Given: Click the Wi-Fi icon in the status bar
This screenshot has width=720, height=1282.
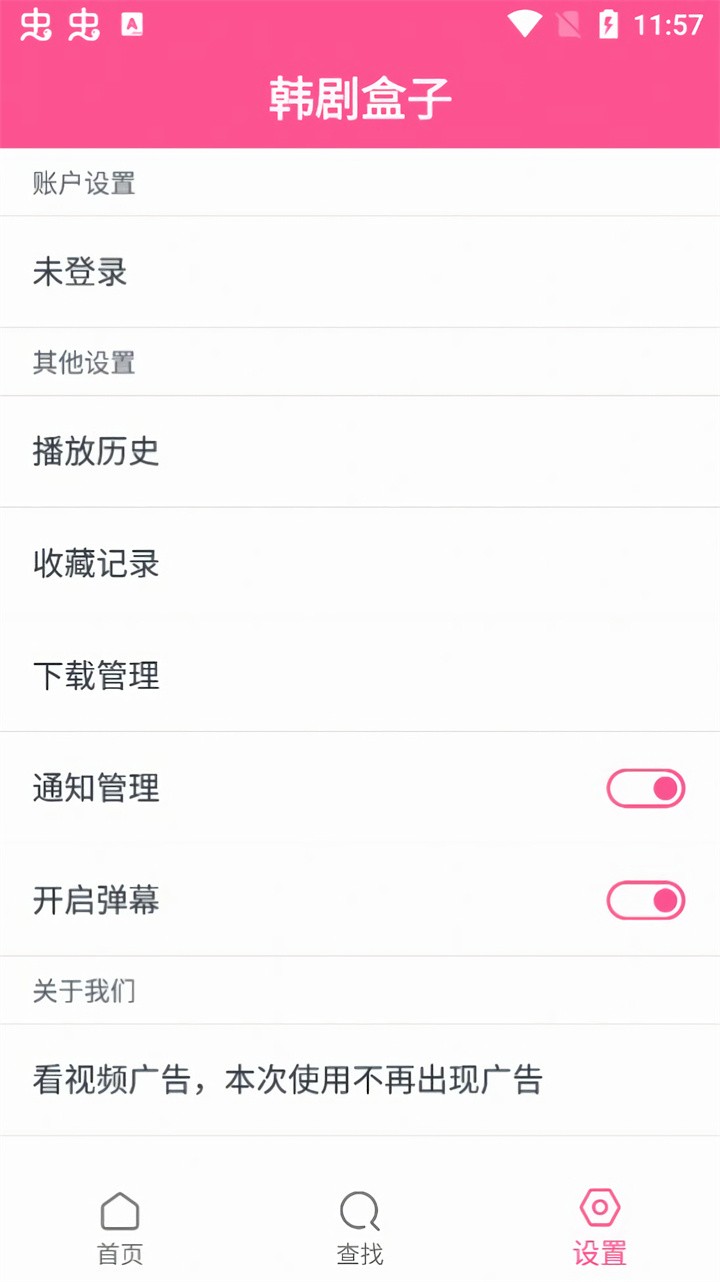Looking at the screenshot, I should pyautogui.click(x=525, y=24).
